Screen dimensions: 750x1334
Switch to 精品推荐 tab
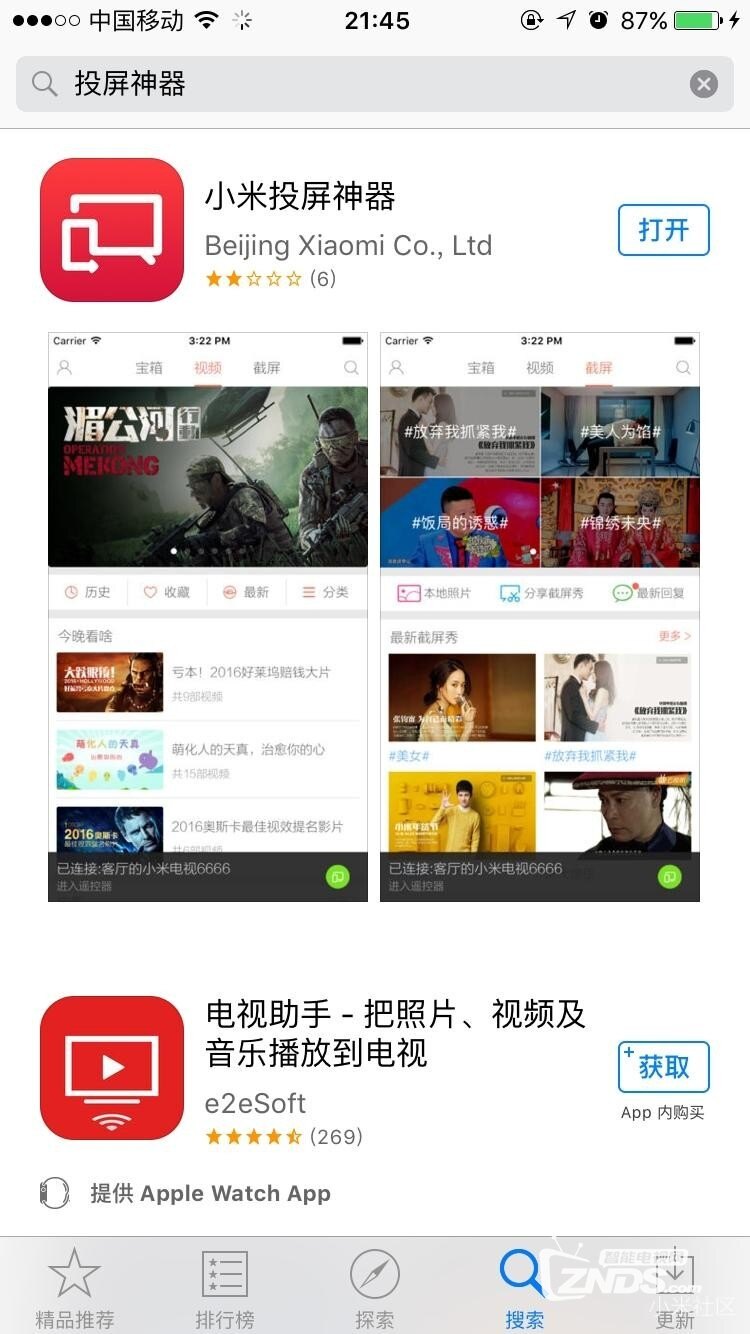75,1288
